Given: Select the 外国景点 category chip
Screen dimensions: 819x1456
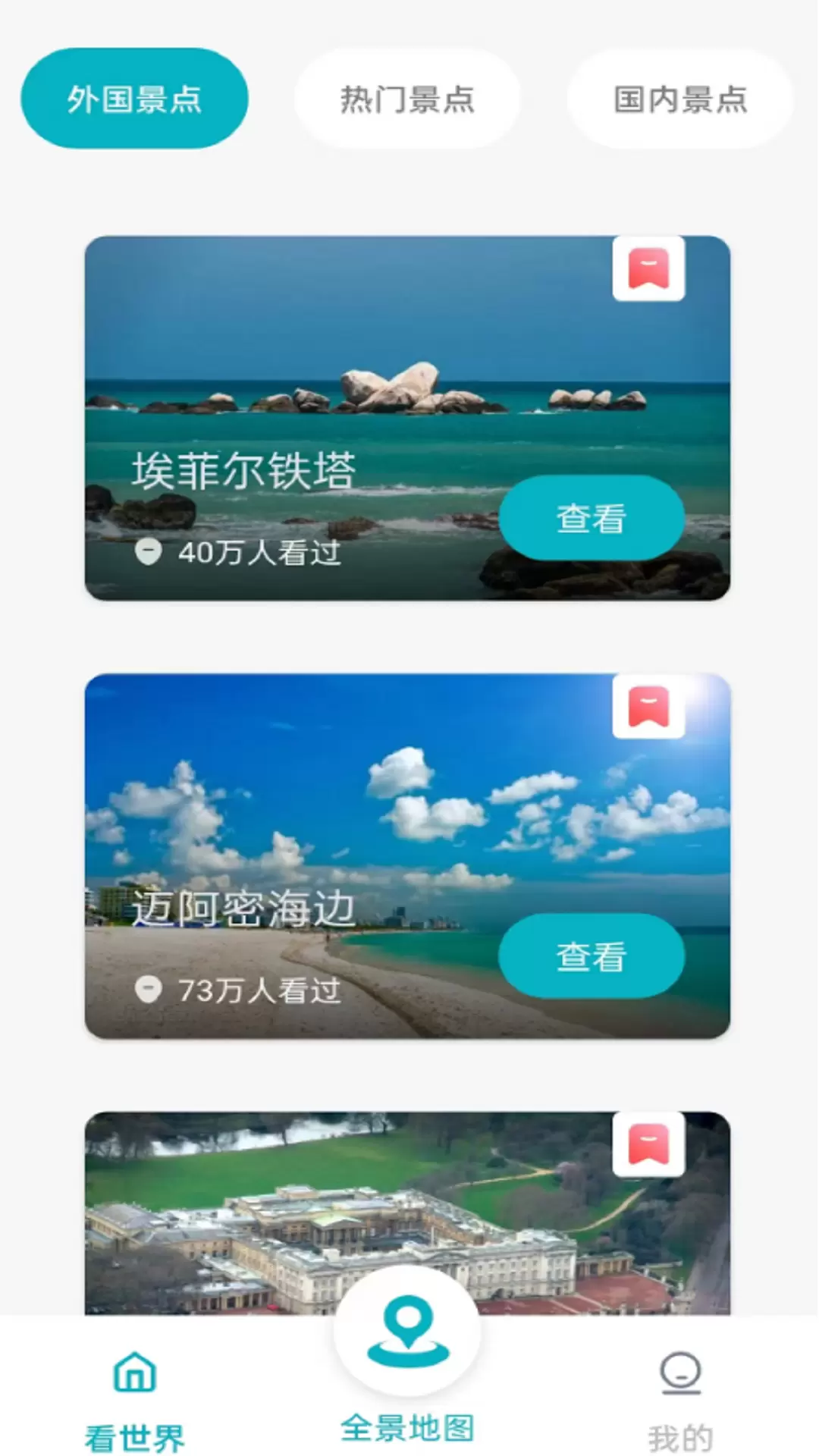Looking at the screenshot, I should click(x=134, y=99).
